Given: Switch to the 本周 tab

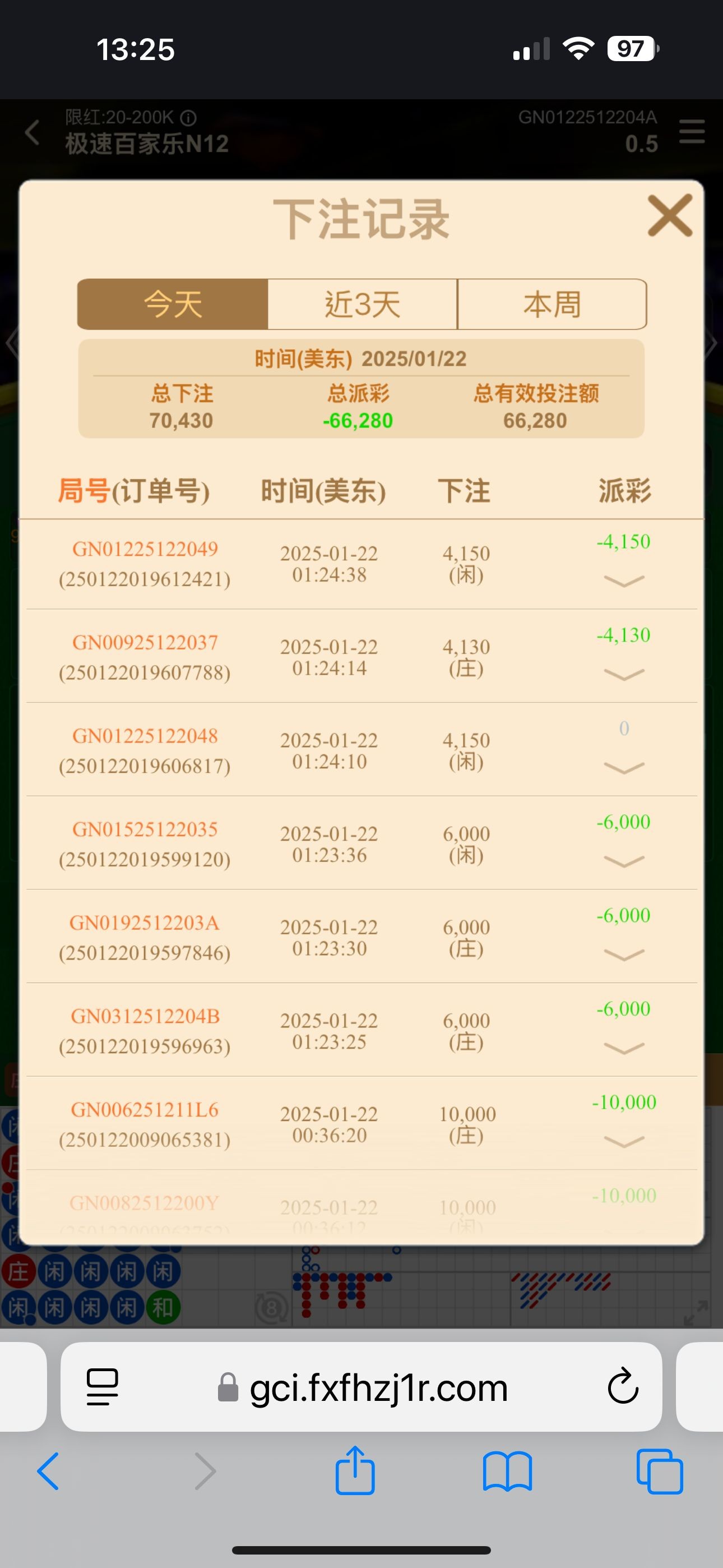Looking at the screenshot, I should point(551,305).
